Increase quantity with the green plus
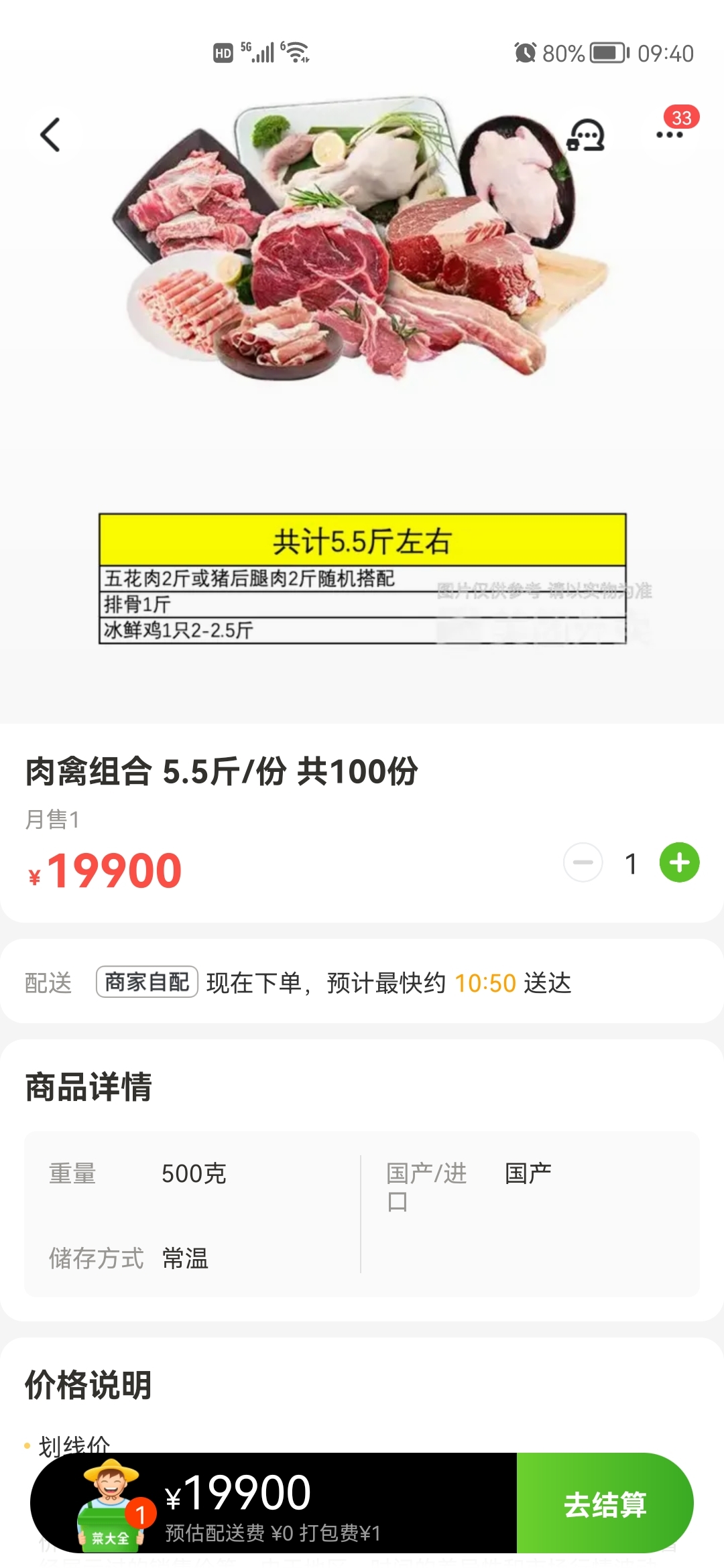724x1568 pixels. pyautogui.click(x=679, y=862)
